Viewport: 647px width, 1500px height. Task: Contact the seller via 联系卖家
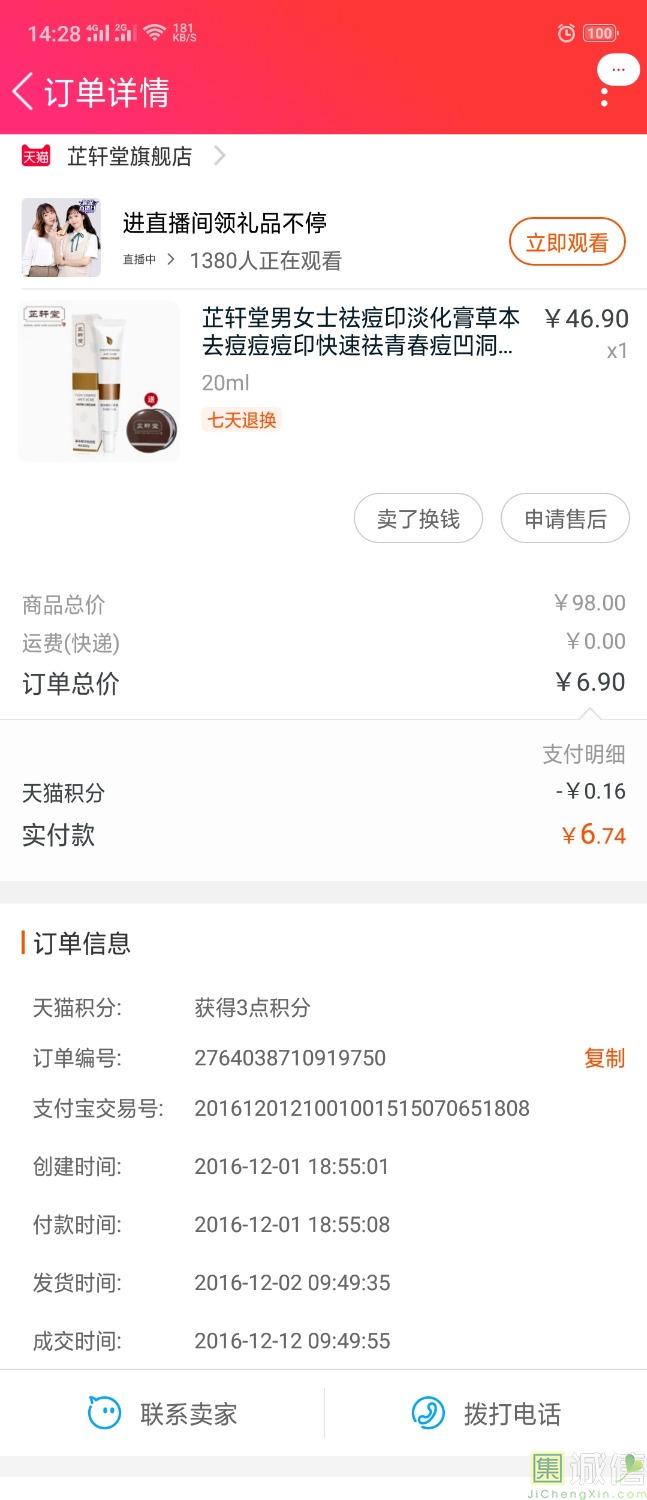(x=162, y=1414)
